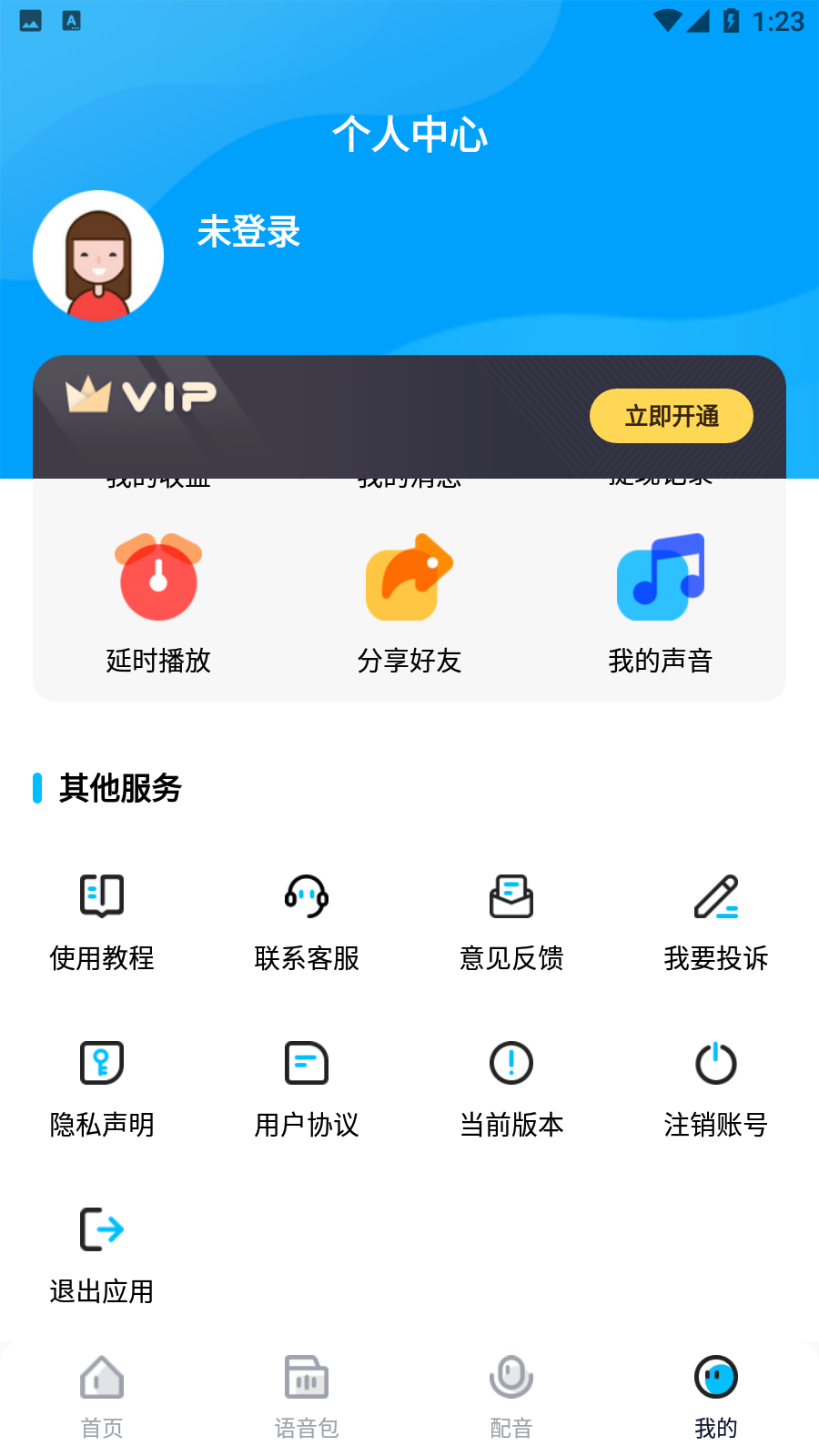
Task: Contact support via 联系客服
Action: pyautogui.click(x=307, y=919)
